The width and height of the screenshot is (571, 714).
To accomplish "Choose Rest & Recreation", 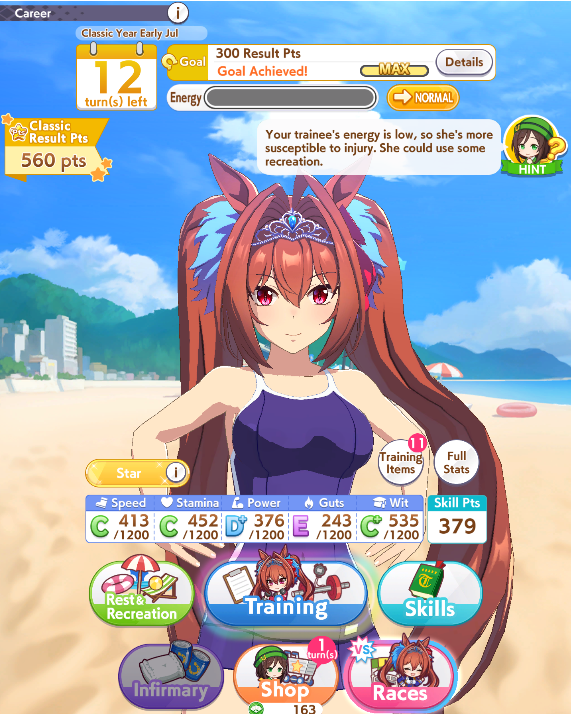I will (x=142, y=593).
